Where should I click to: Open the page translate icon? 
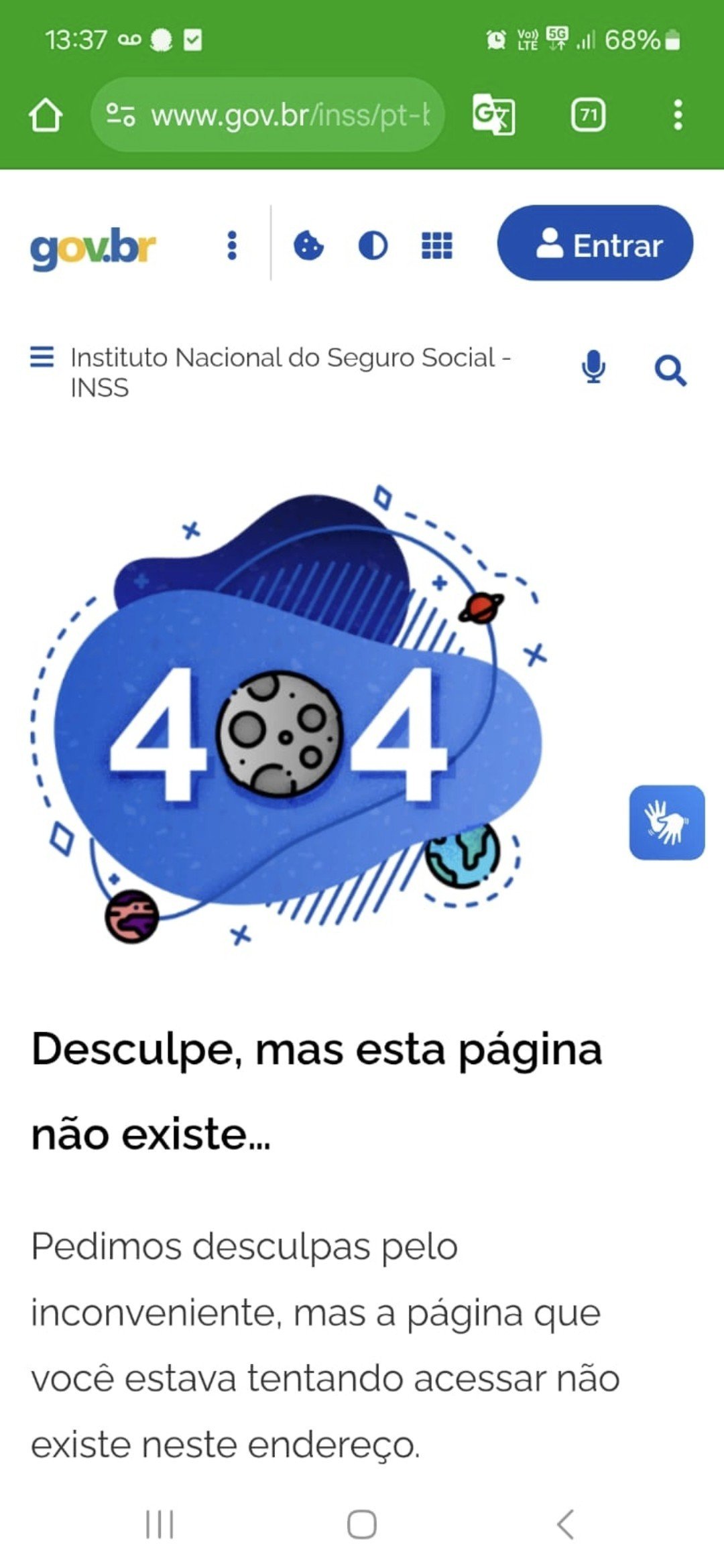point(494,115)
